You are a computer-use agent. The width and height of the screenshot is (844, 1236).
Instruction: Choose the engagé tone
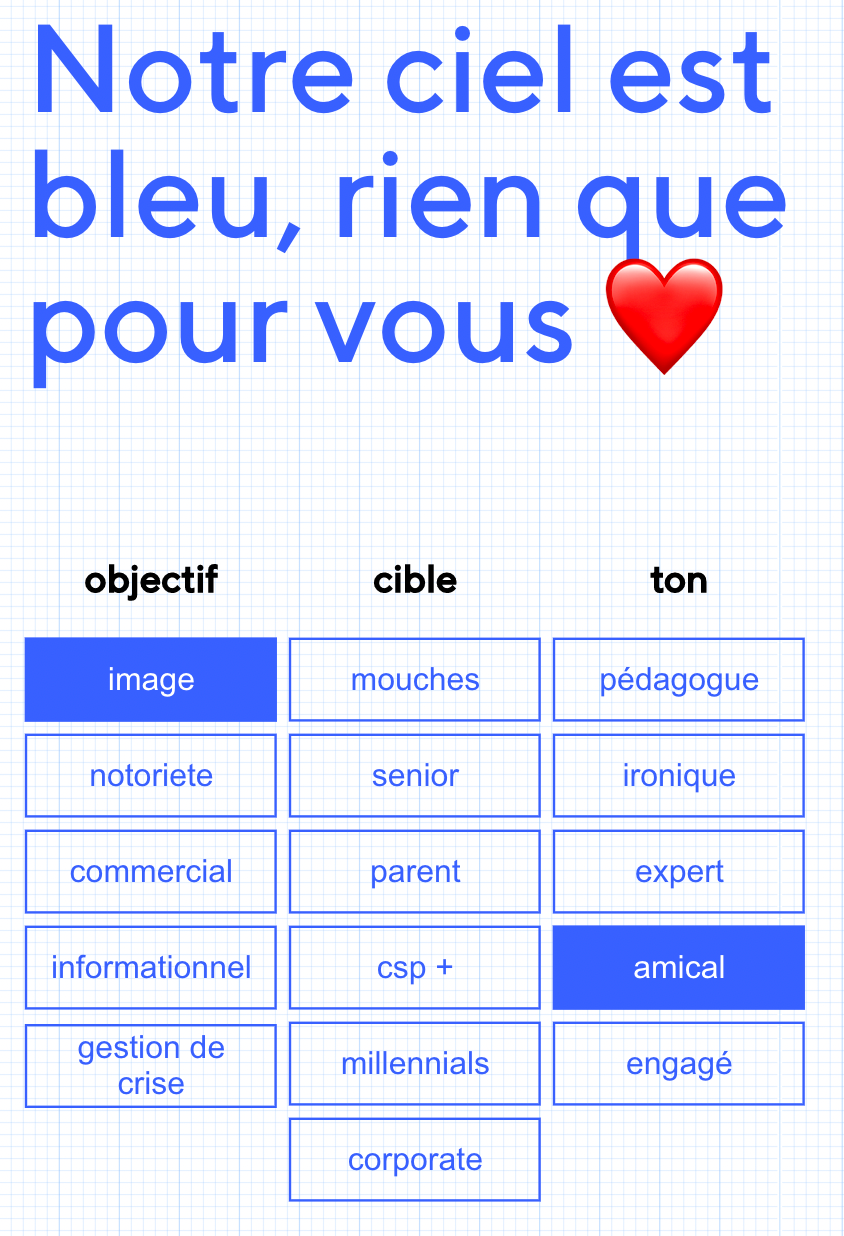(678, 1063)
